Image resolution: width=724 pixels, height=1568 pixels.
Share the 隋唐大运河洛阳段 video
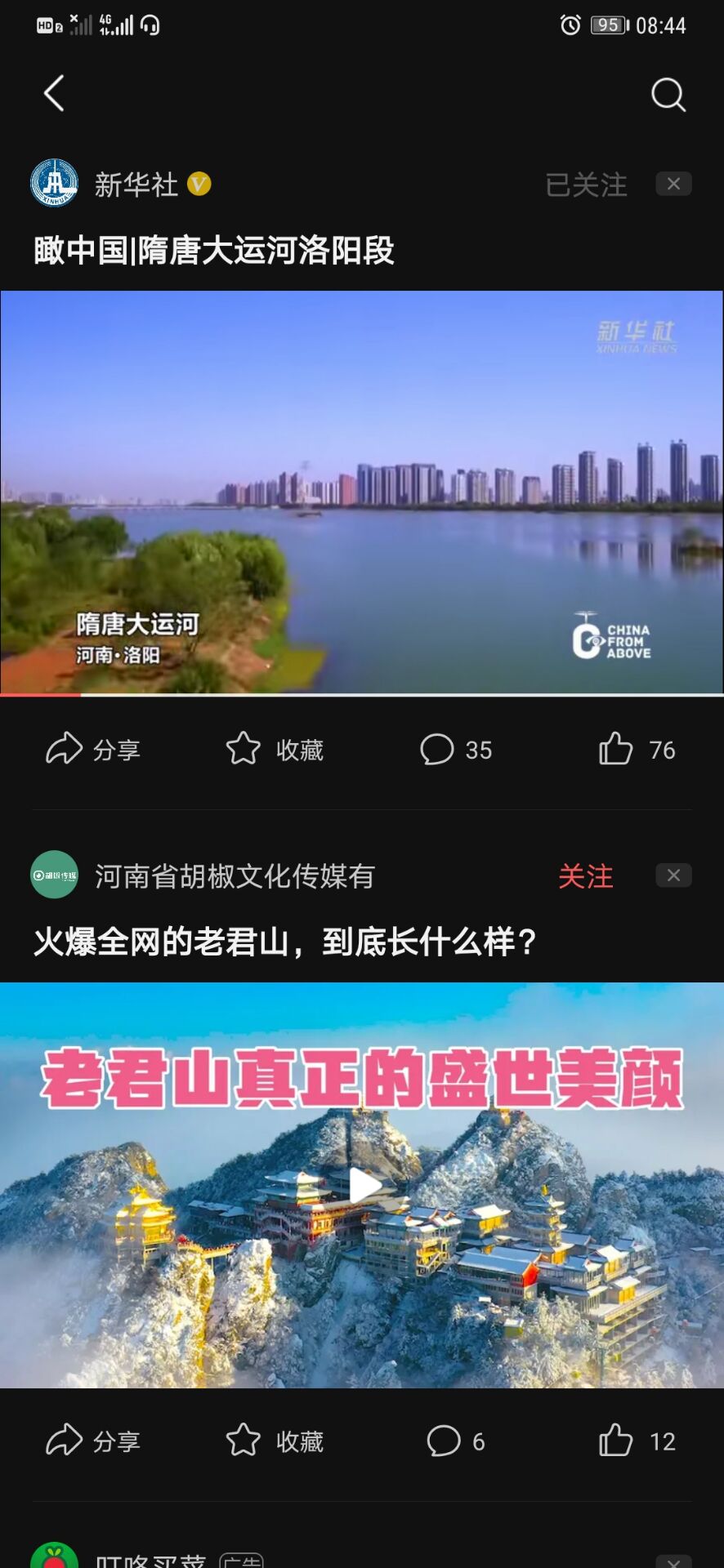(x=93, y=749)
